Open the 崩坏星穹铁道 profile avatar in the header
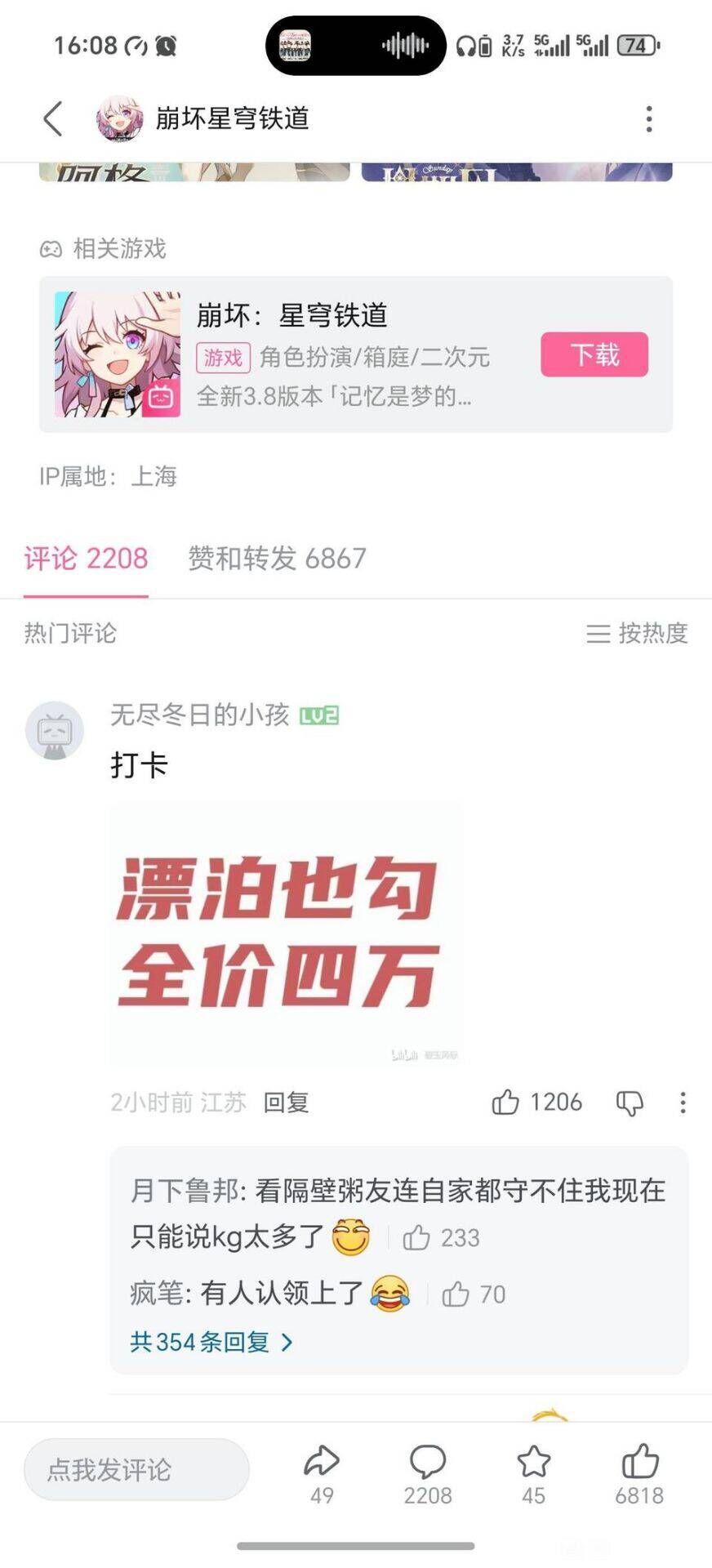712x1568 pixels. [x=119, y=119]
